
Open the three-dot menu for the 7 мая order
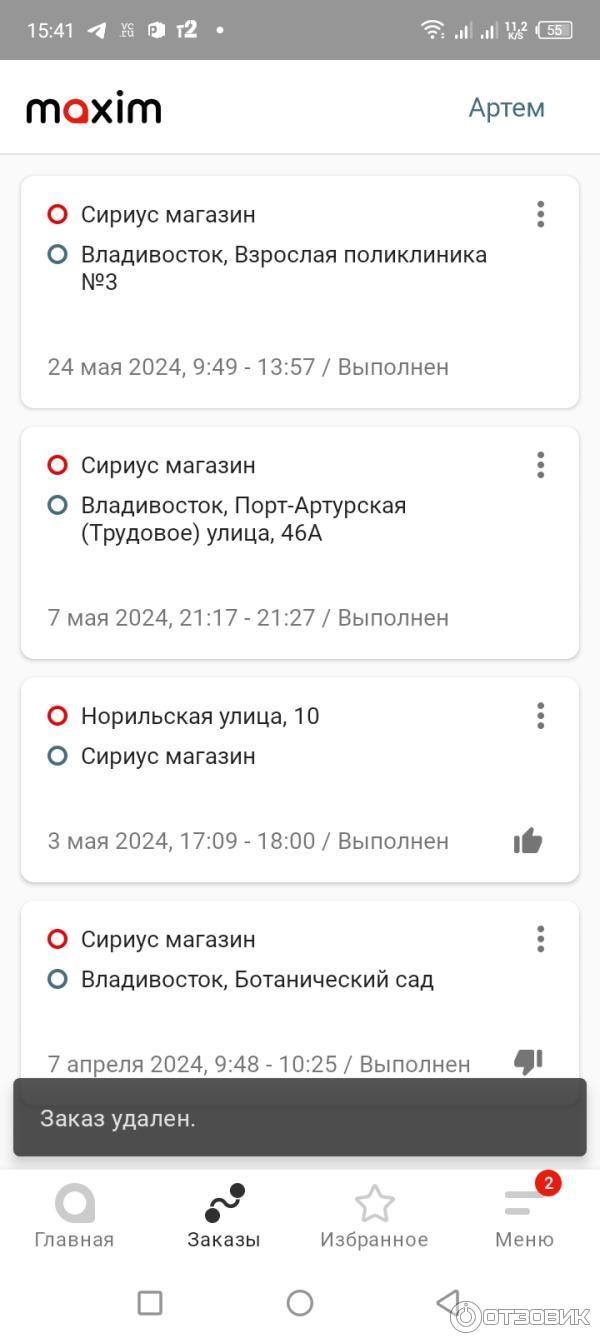coord(540,465)
